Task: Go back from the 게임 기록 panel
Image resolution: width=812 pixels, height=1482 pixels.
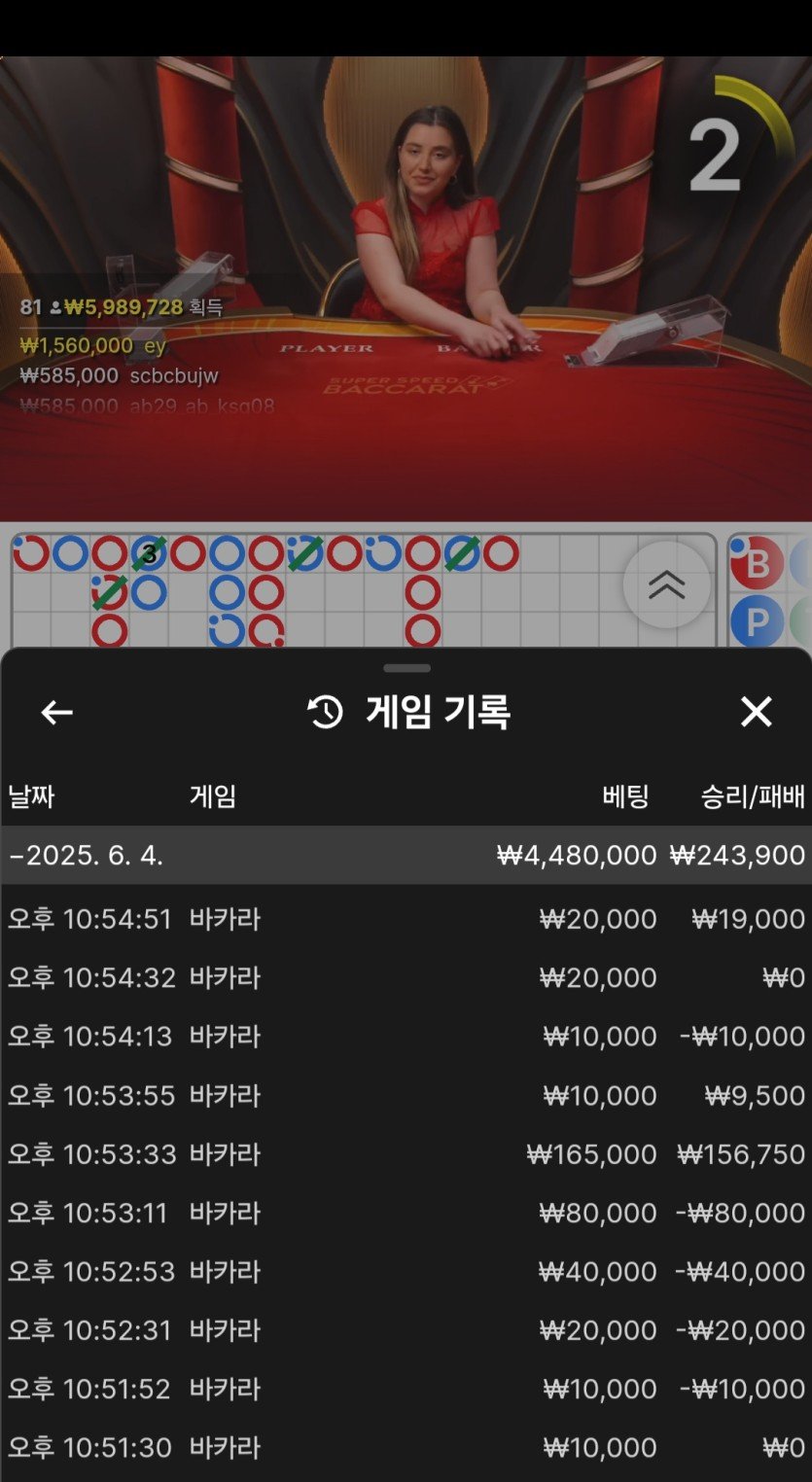Action: tap(56, 713)
